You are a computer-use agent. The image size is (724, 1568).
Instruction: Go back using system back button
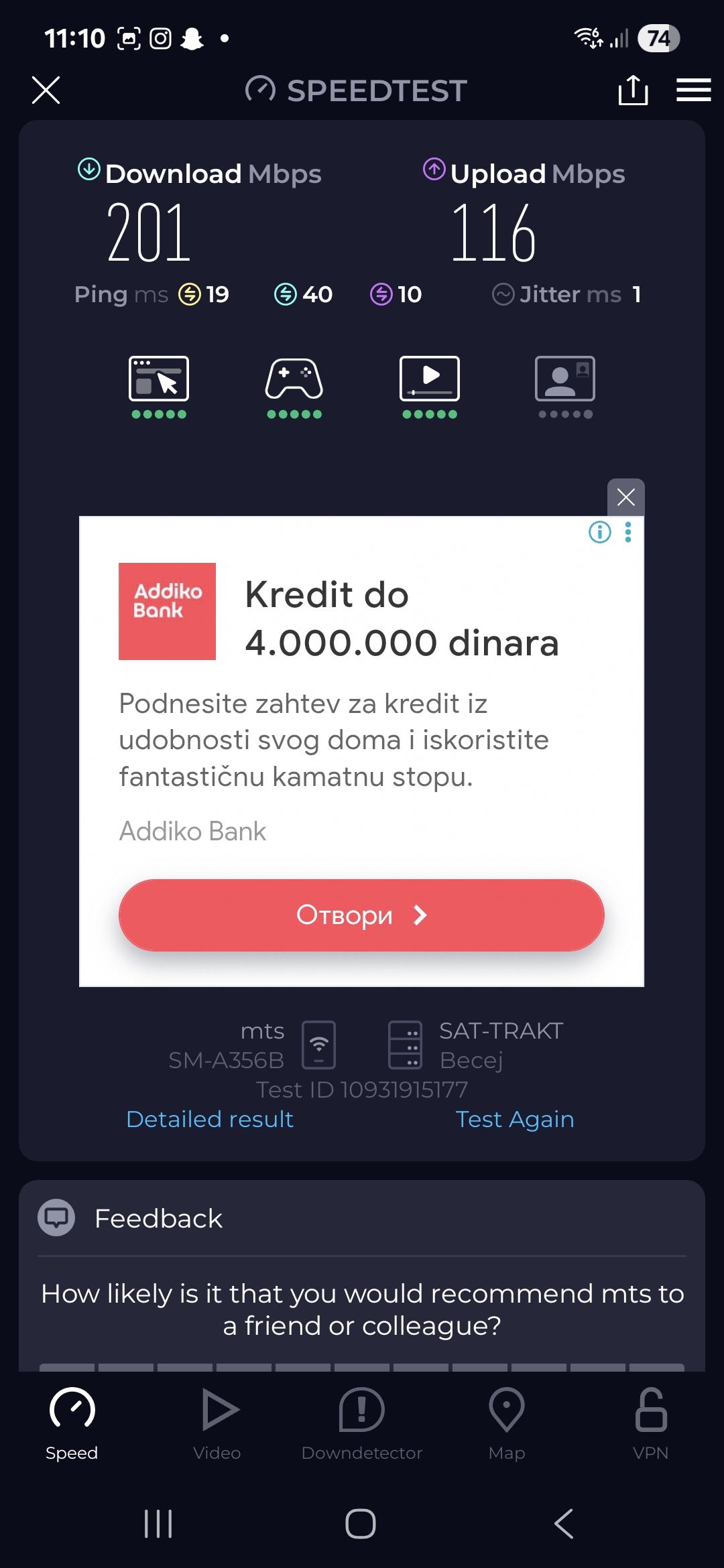click(x=564, y=1524)
